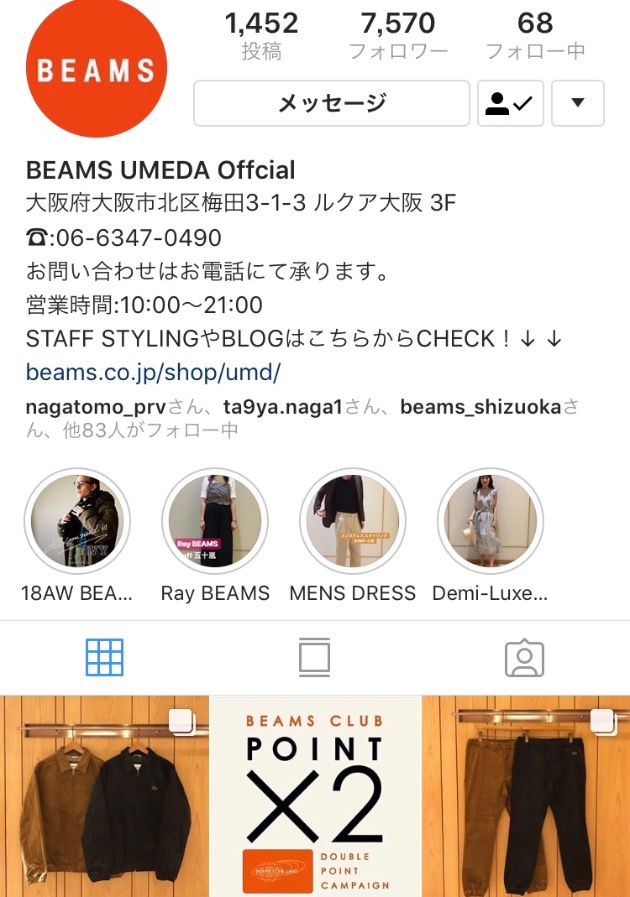Open the following status button
The height and width of the screenshot is (897, 630).
pyautogui.click(x=510, y=103)
